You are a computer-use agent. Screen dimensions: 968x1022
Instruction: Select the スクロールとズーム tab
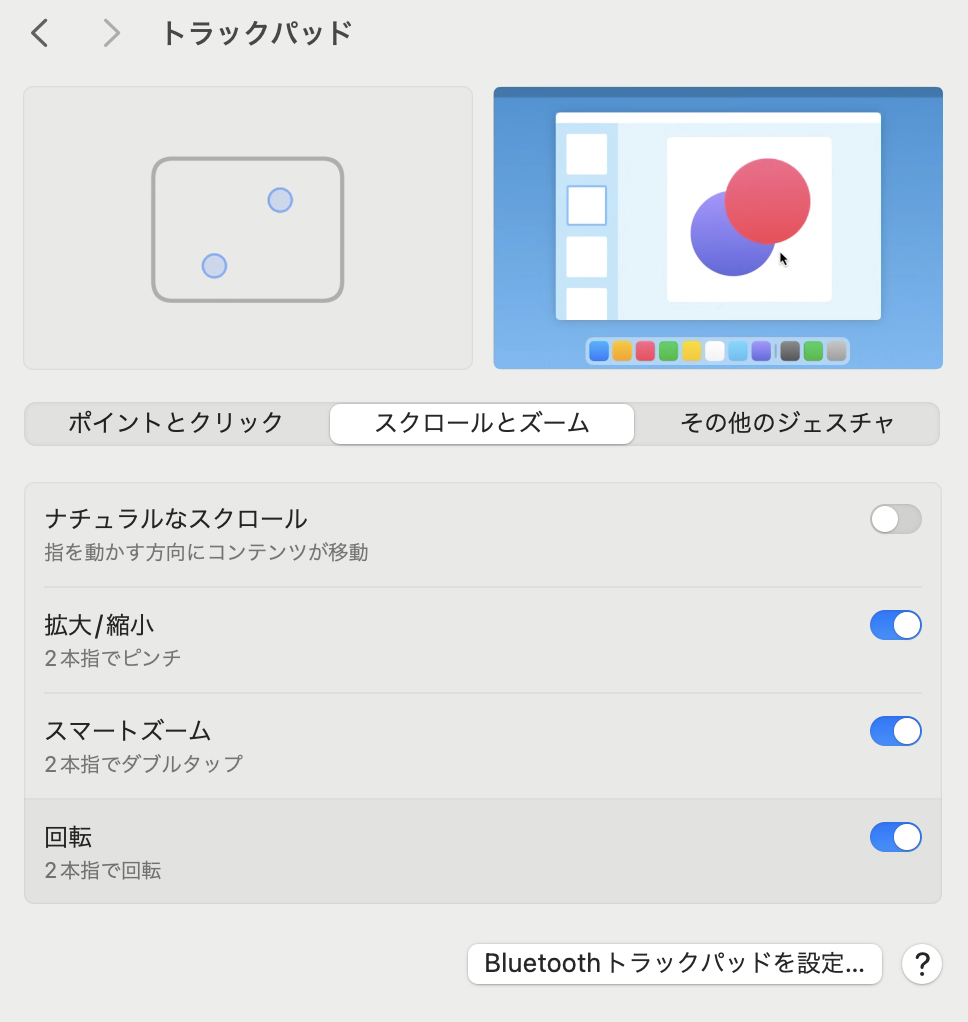482,423
